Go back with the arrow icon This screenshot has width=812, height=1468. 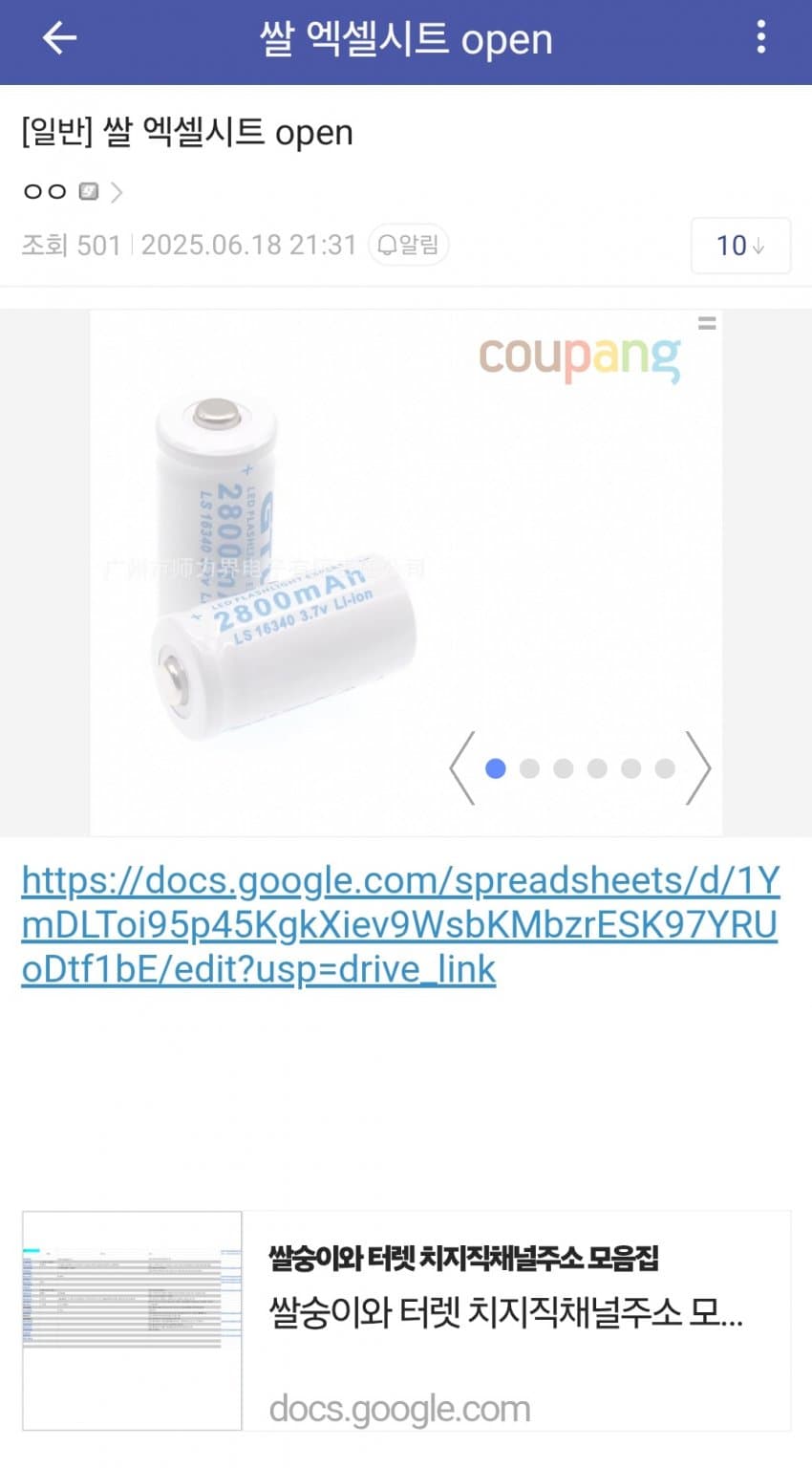click(x=59, y=38)
